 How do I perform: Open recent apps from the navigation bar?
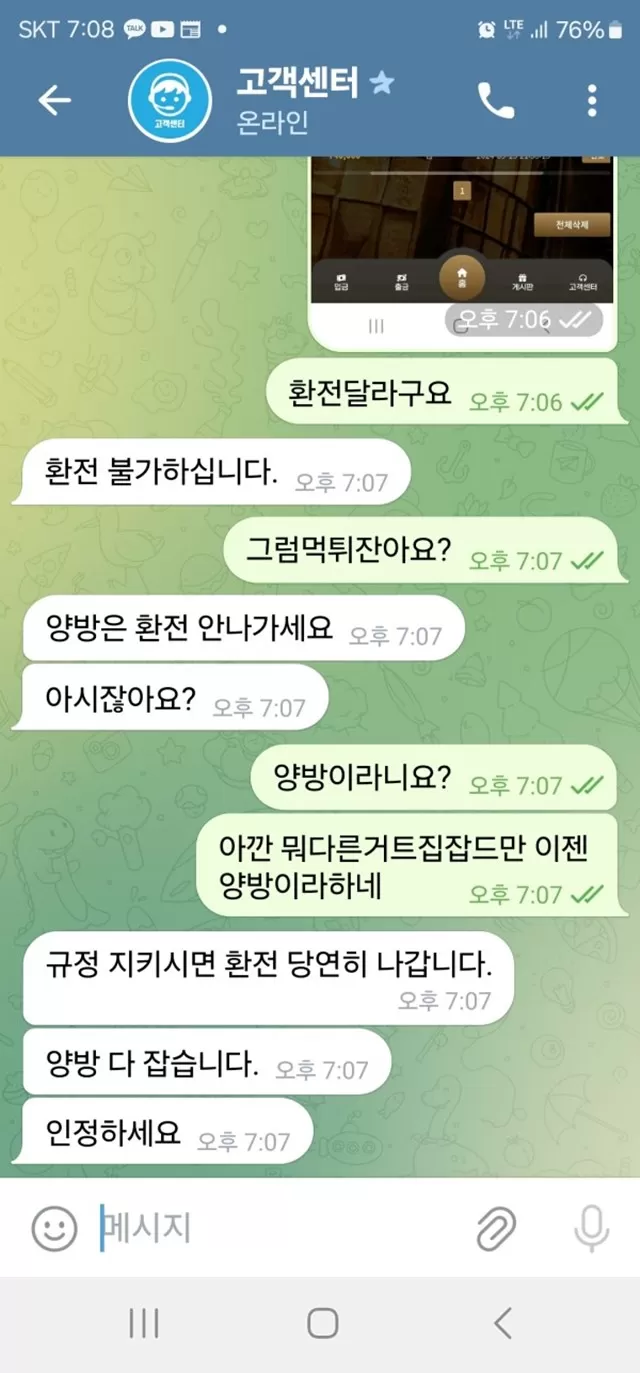[x=144, y=1324]
